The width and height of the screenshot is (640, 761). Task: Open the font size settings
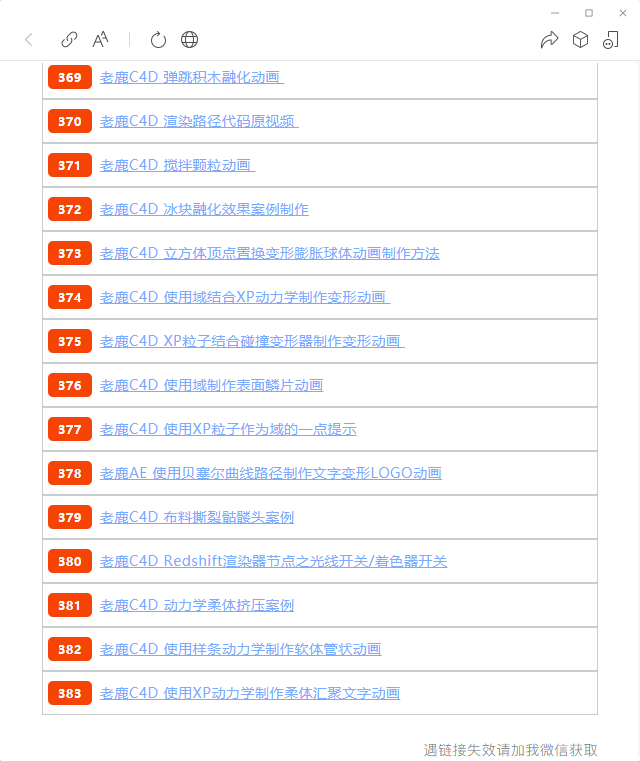click(x=101, y=40)
